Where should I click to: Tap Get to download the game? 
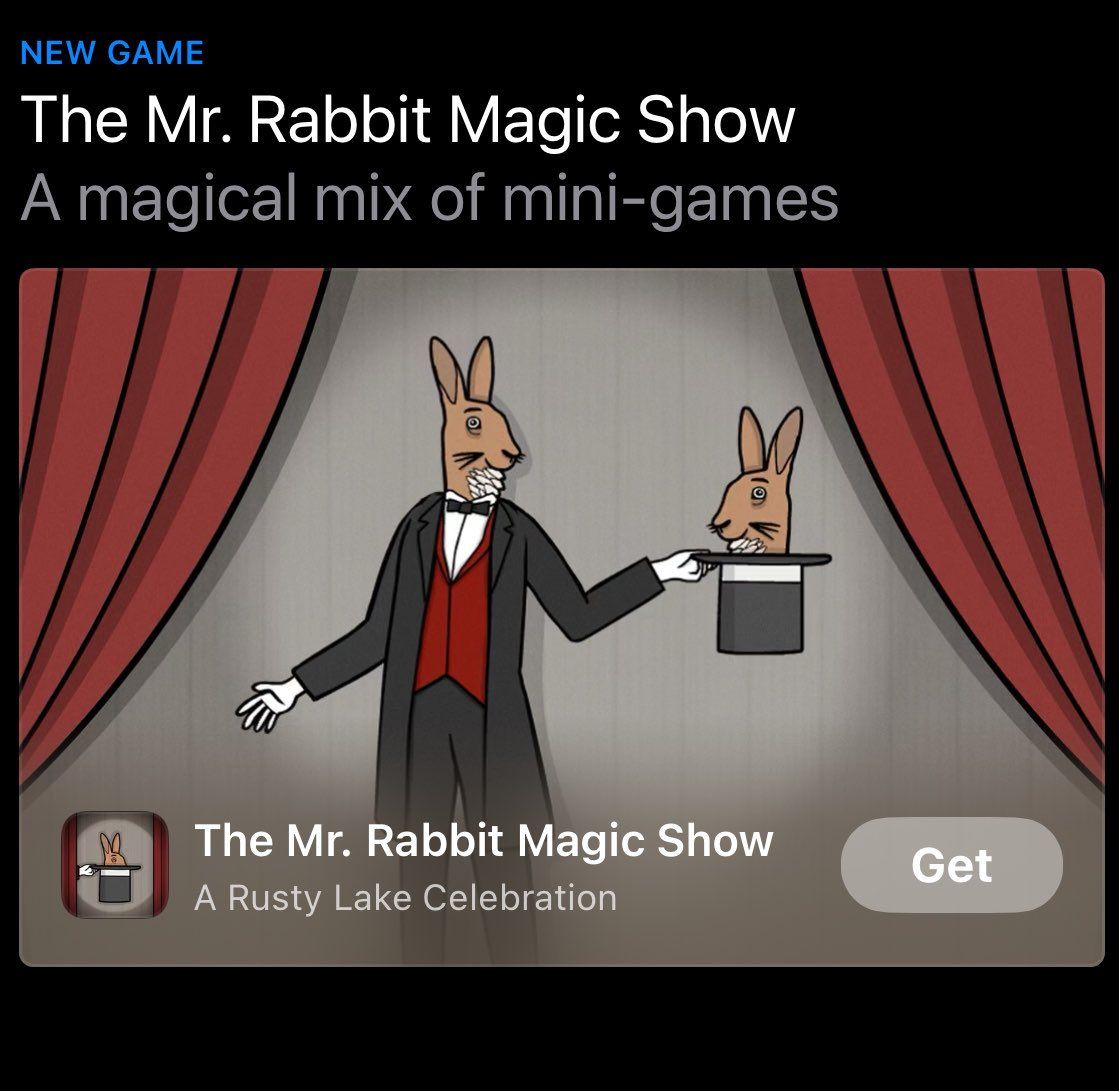point(951,865)
